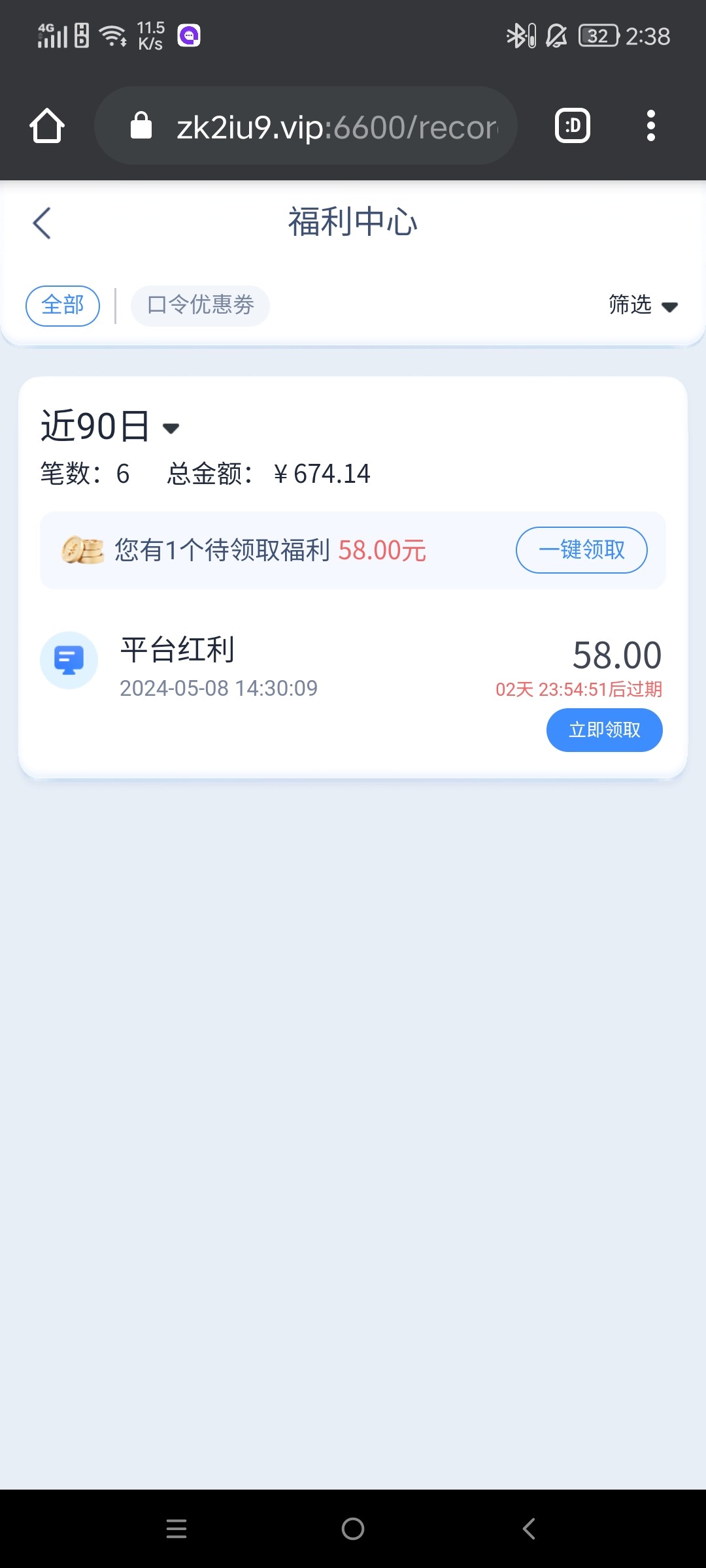Open the browser three-dot menu
The image size is (706, 1568).
tap(651, 125)
